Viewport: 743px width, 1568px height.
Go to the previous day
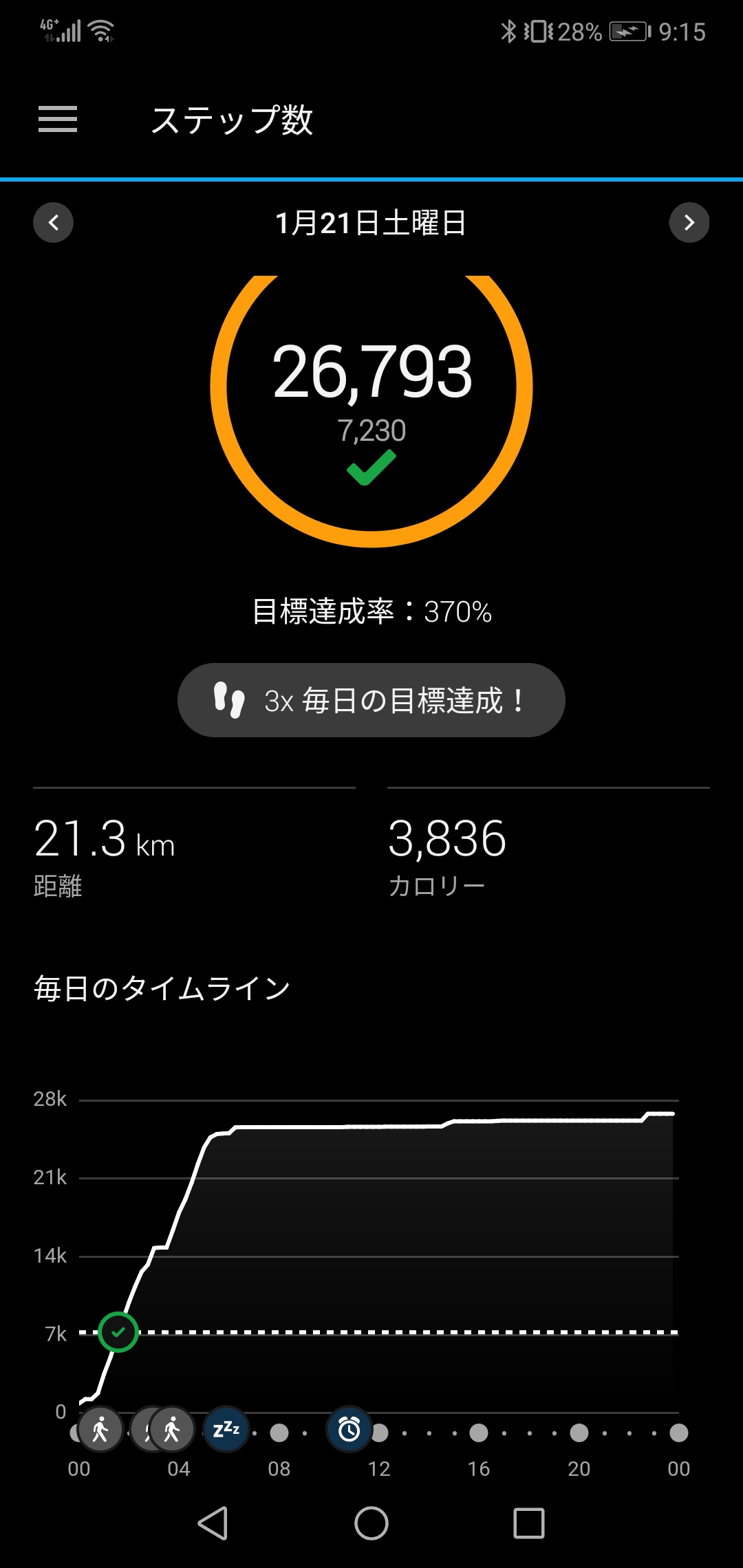tap(54, 222)
